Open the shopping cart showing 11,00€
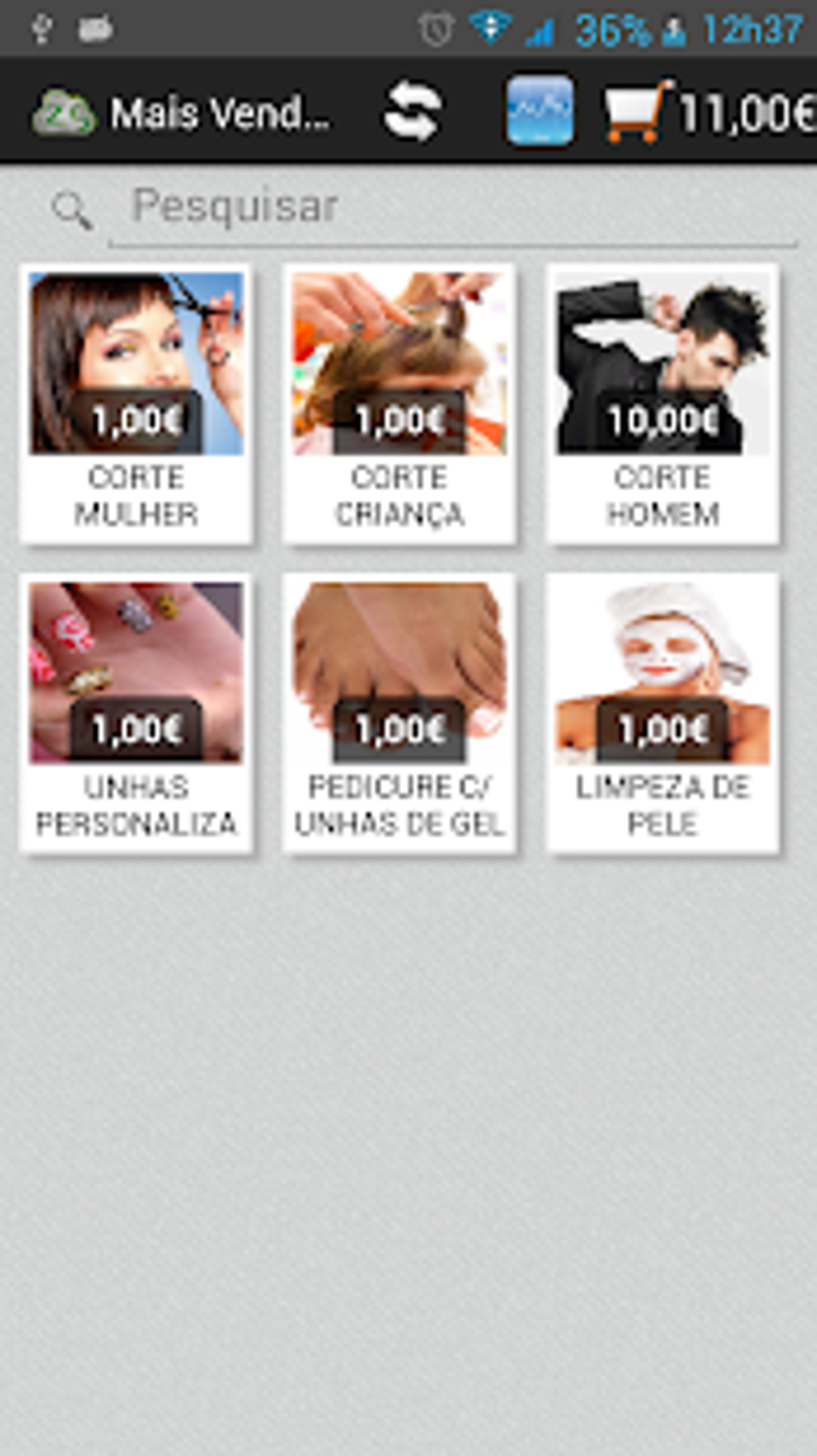The width and height of the screenshot is (817, 1456). point(709,112)
